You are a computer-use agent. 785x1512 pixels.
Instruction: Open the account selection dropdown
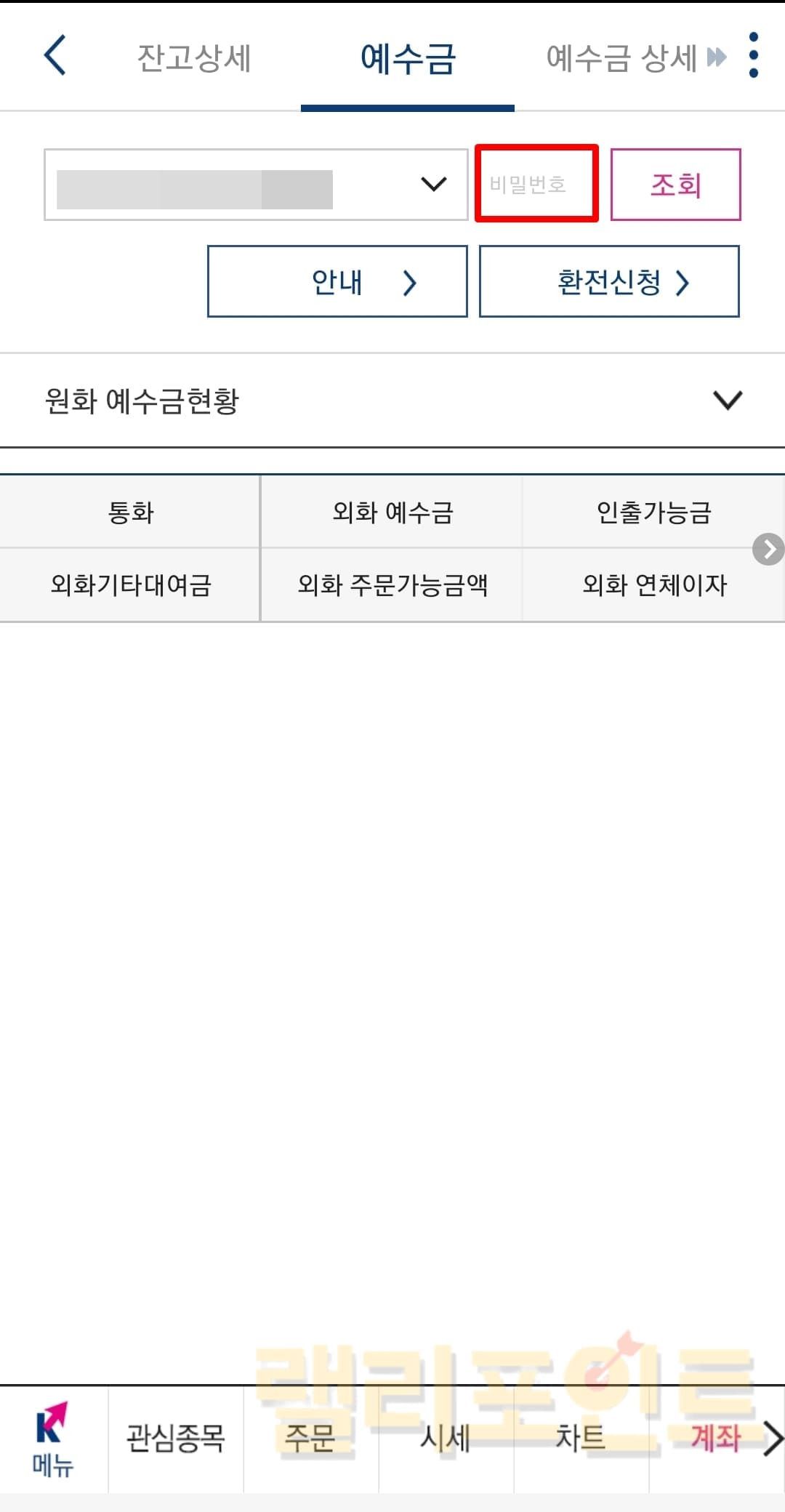[x=255, y=185]
